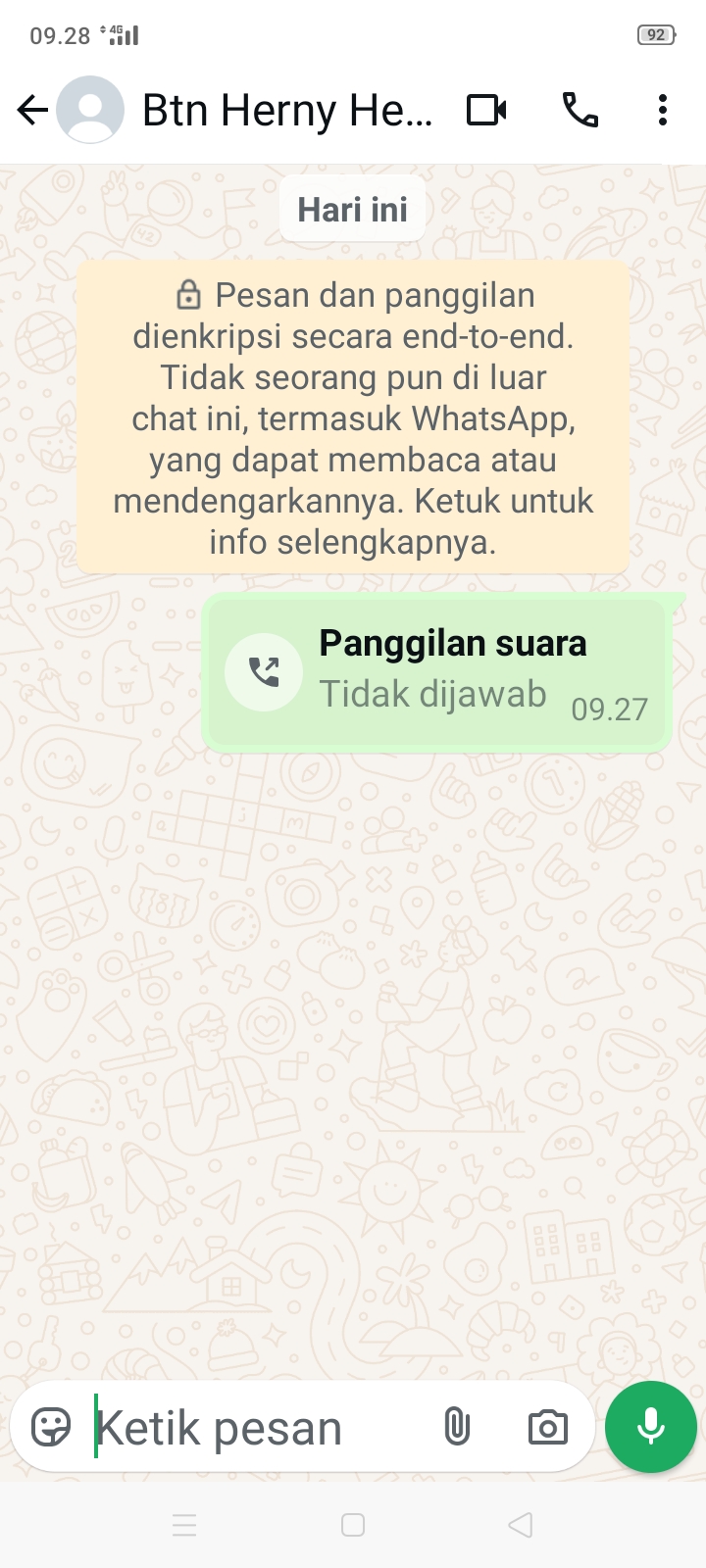706x1568 pixels.
Task: Go to the home screen
Action: click(x=353, y=1525)
